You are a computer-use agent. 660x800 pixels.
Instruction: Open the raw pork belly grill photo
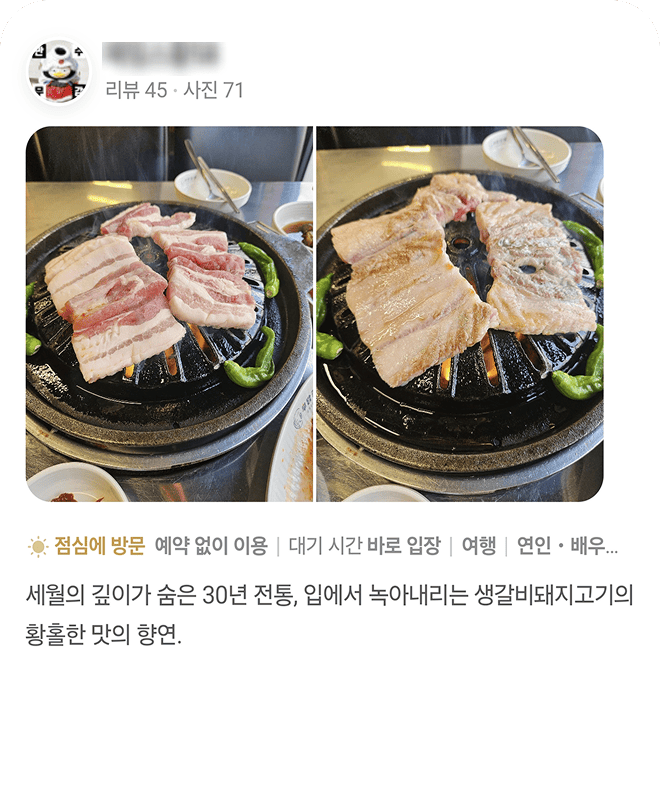coord(169,313)
